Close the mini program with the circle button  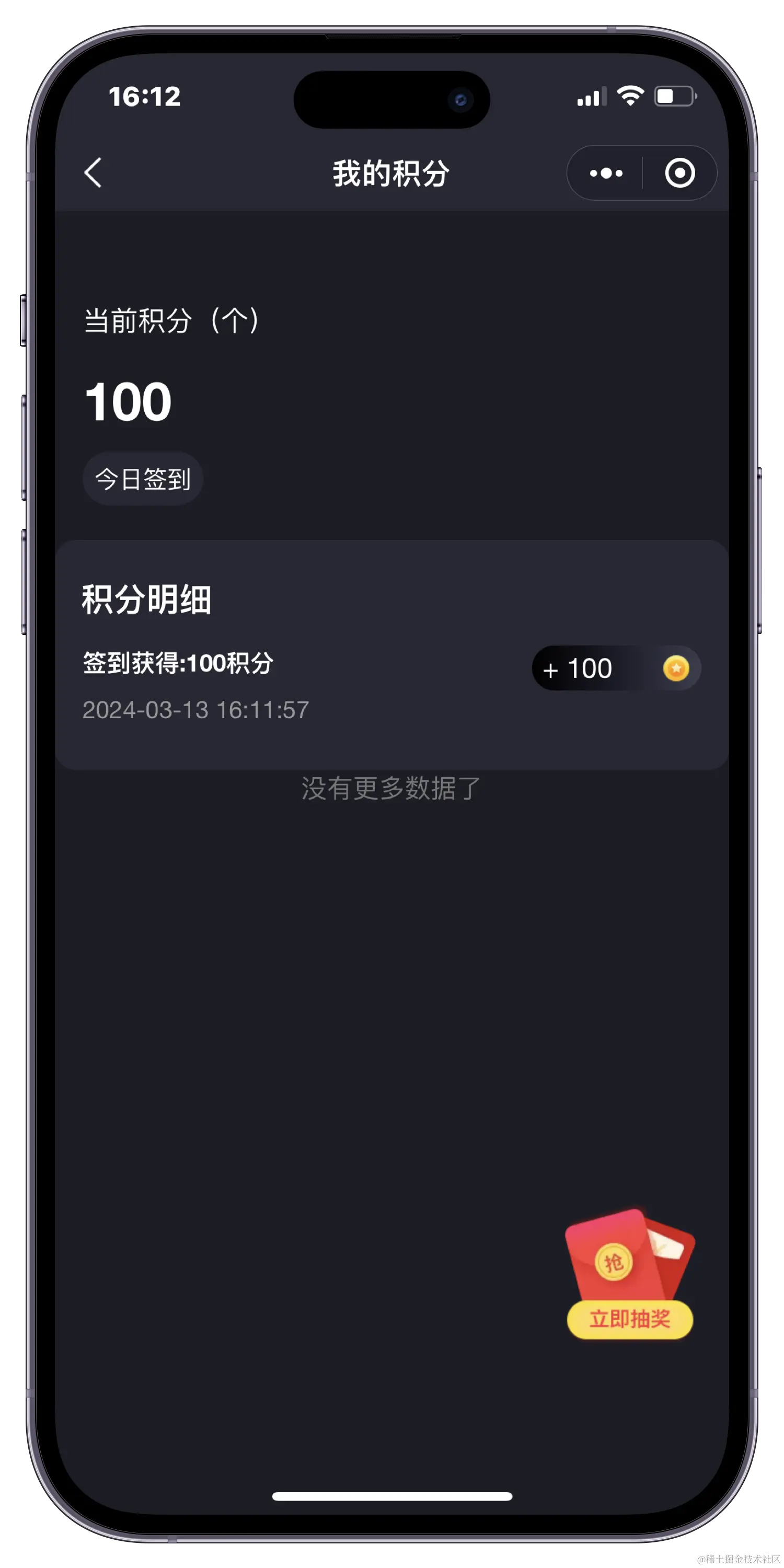pyautogui.click(x=679, y=174)
